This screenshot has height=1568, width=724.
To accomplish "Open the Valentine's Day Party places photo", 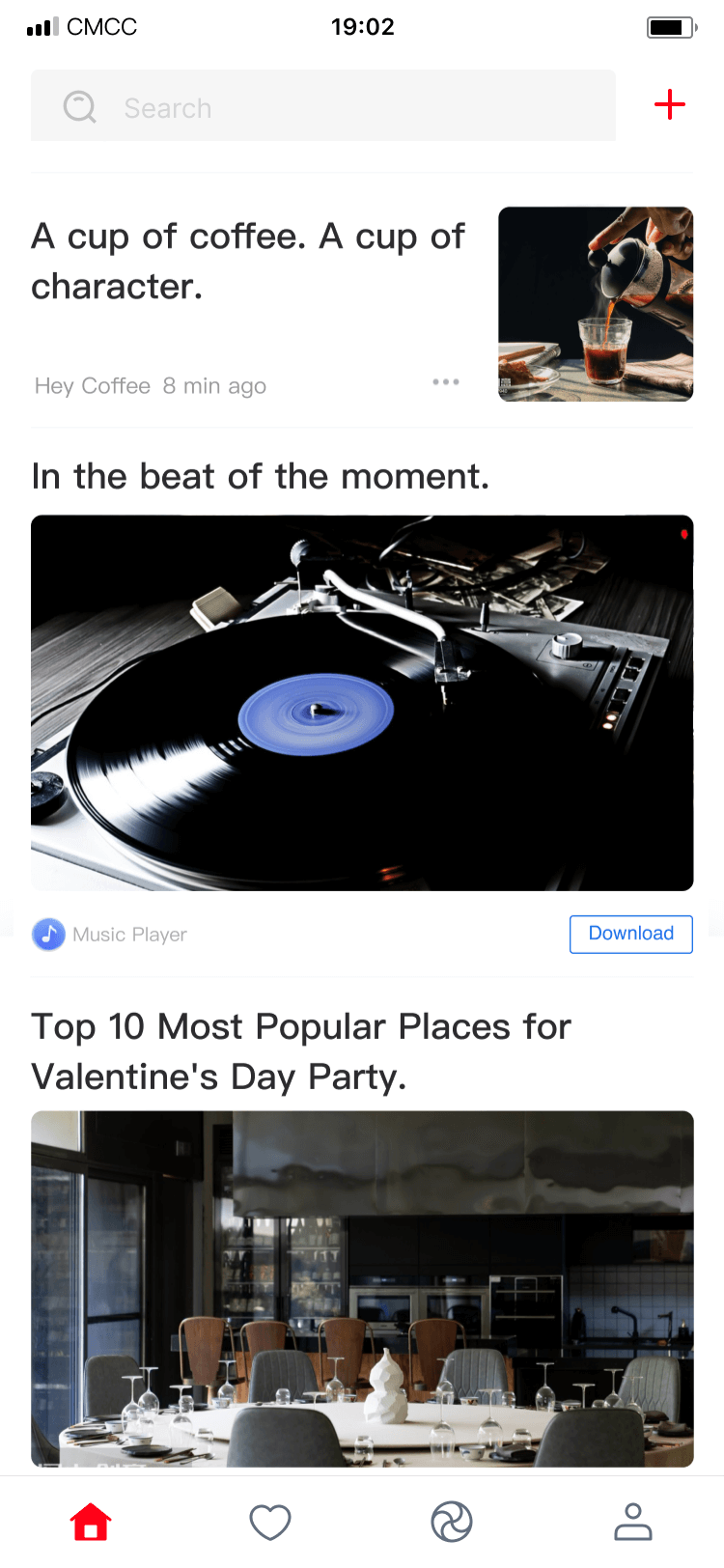I will pos(362,1288).
